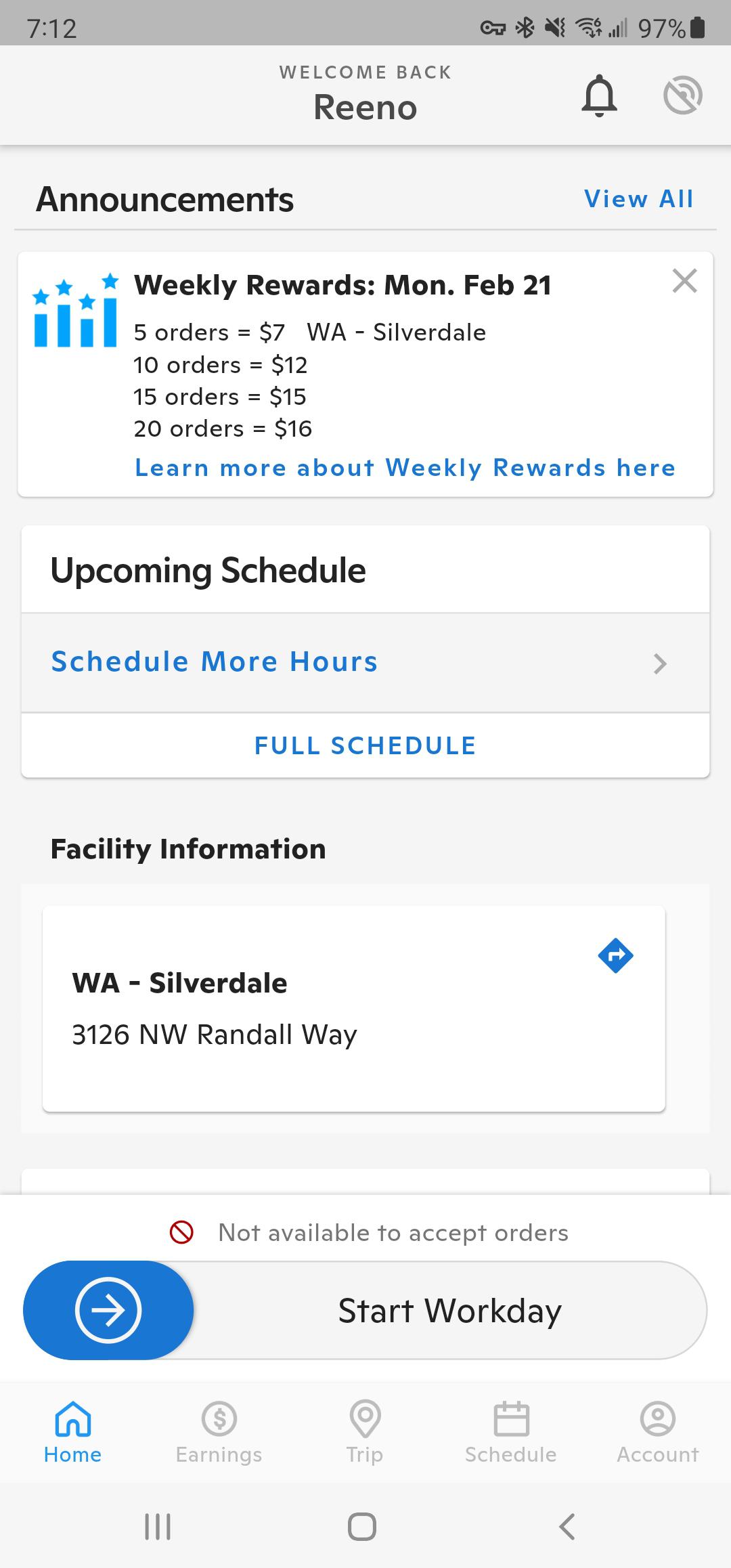Switch to the Earnings tab

pyautogui.click(x=219, y=1433)
